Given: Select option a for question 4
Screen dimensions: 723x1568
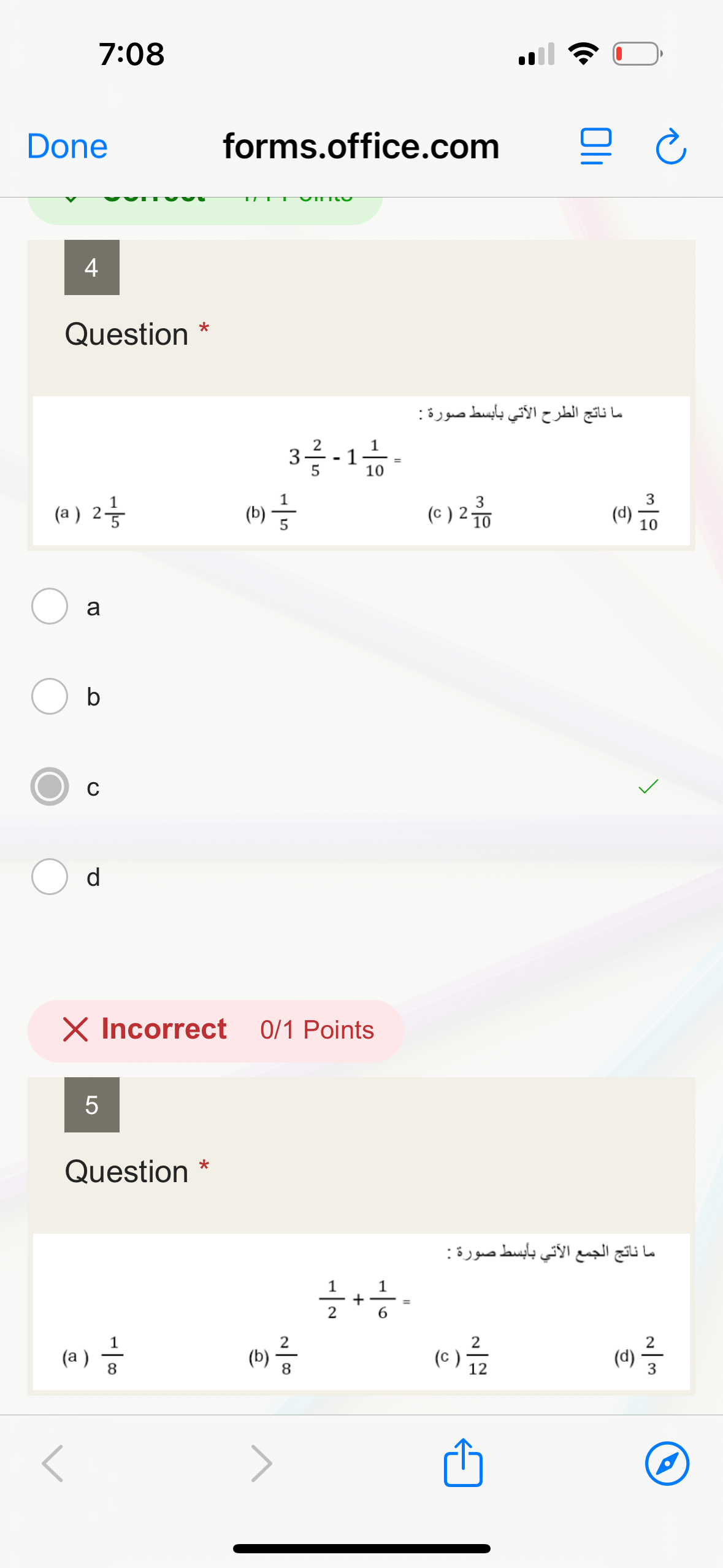Looking at the screenshot, I should click(x=50, y=606).
